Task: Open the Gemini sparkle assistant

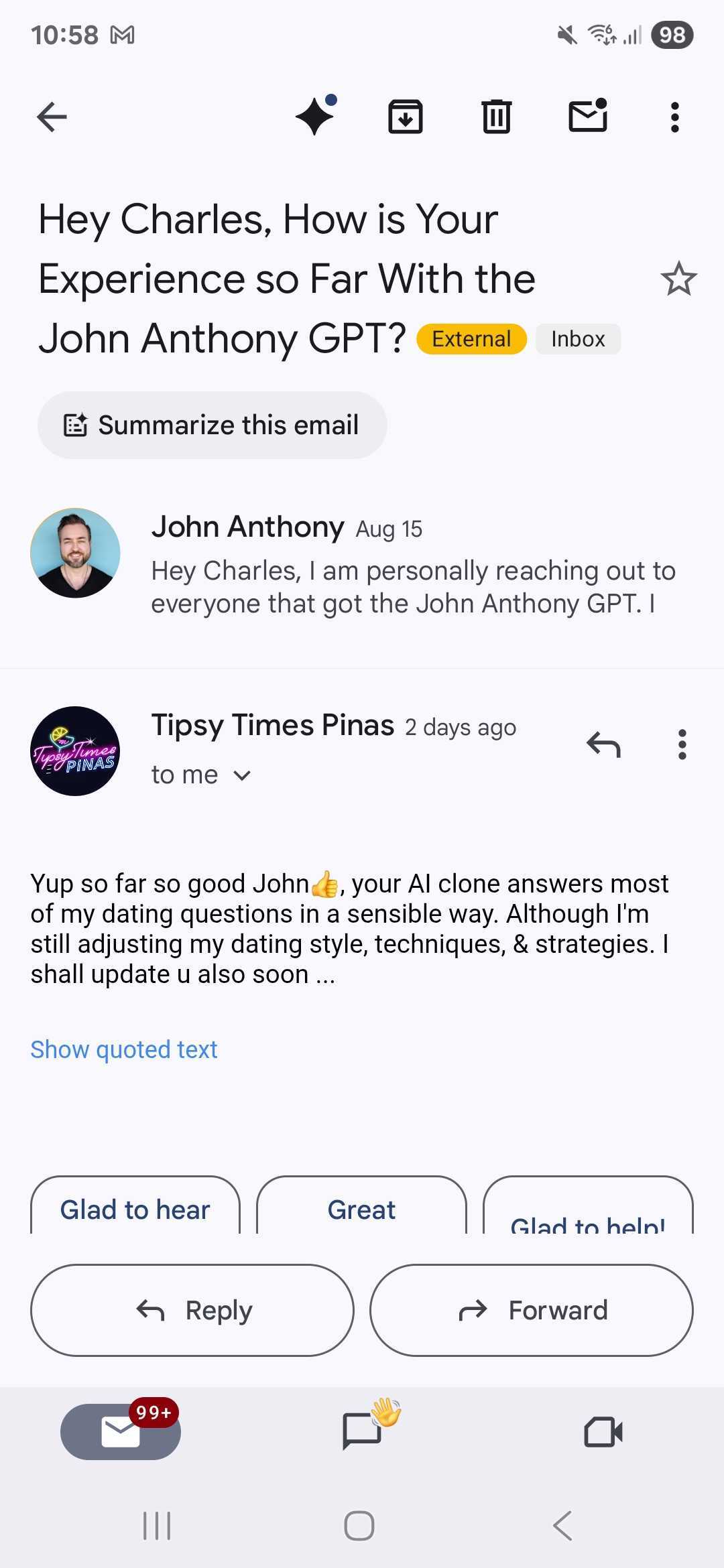Action: pyautogui.click(x=315, y=116)
